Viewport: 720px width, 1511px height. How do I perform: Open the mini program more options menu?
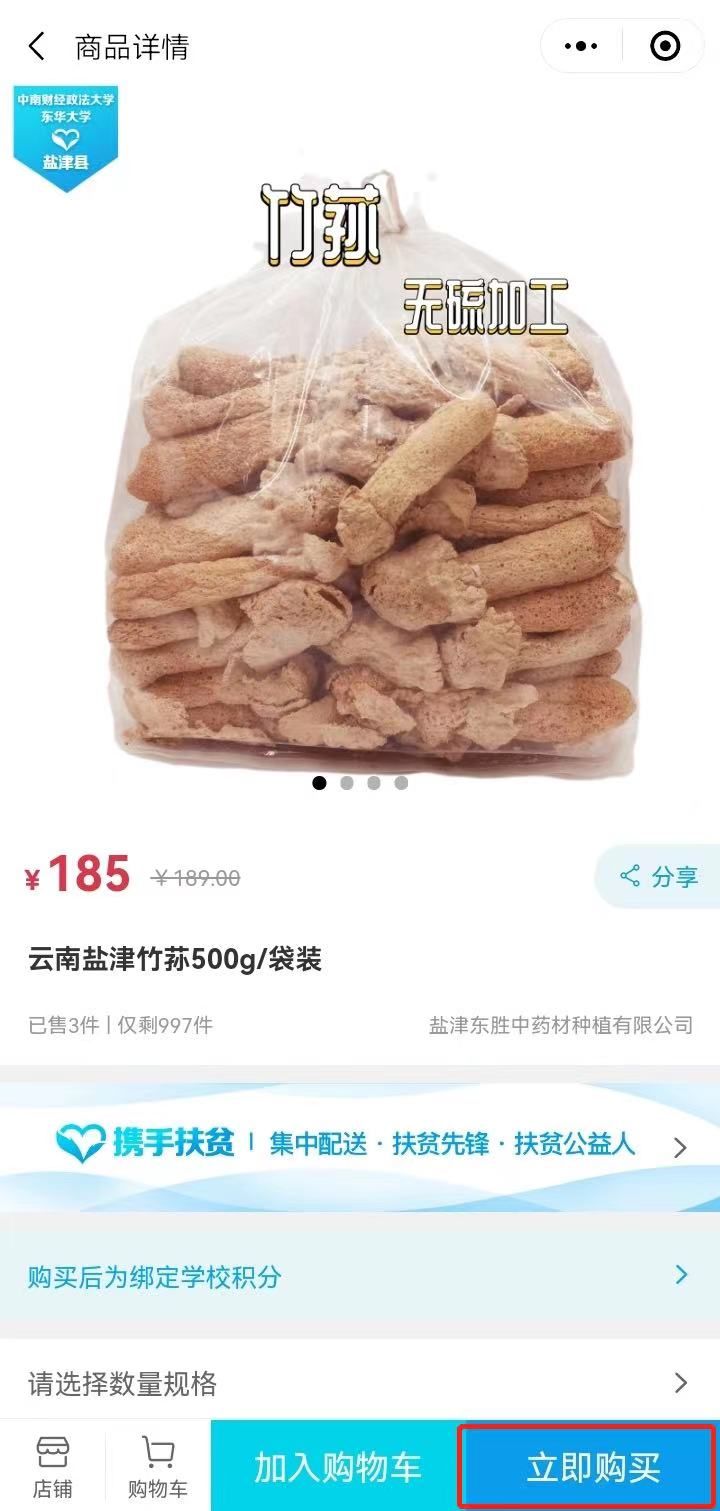point(581,46)
